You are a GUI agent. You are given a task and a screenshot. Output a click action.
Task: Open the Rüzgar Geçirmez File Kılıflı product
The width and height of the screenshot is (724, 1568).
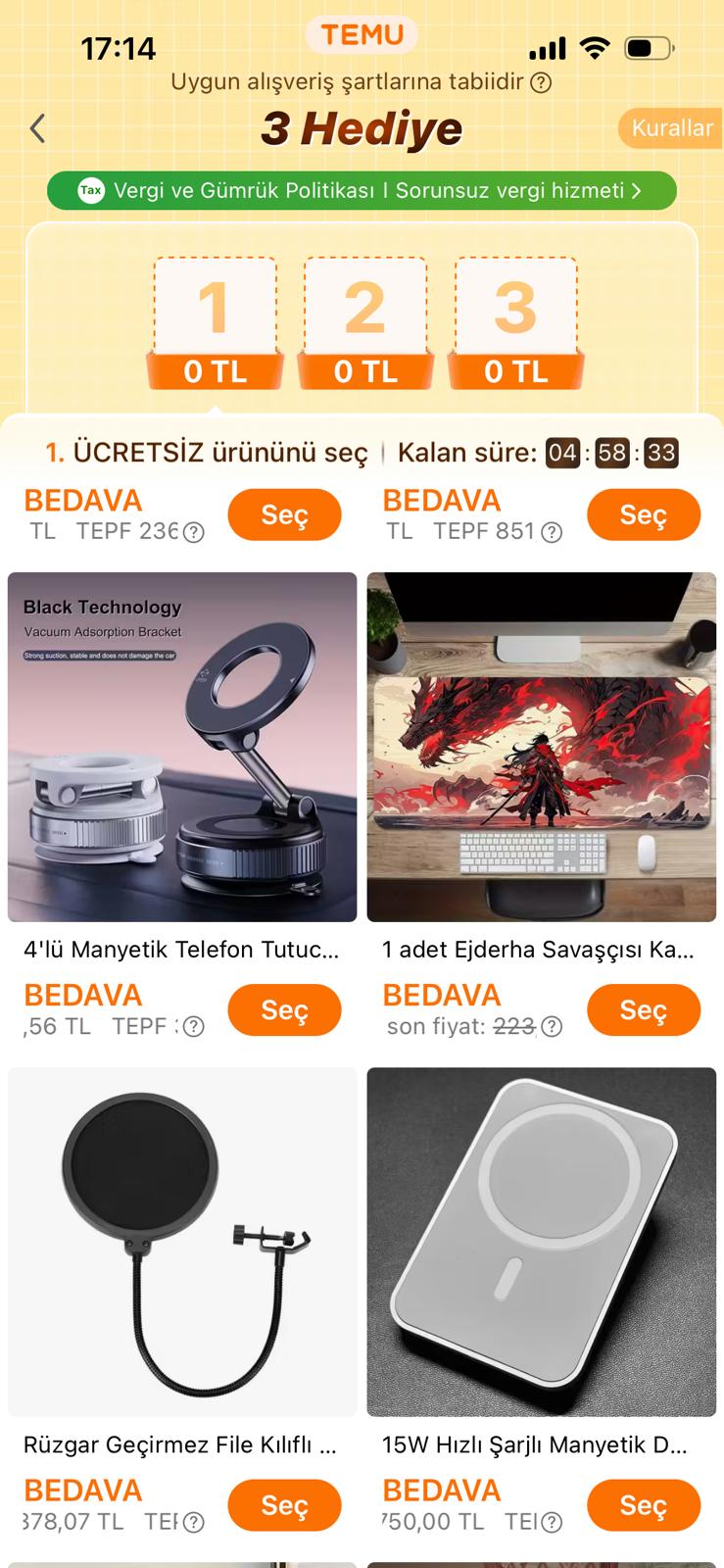pyautogui.click(x=182, y=1242)
